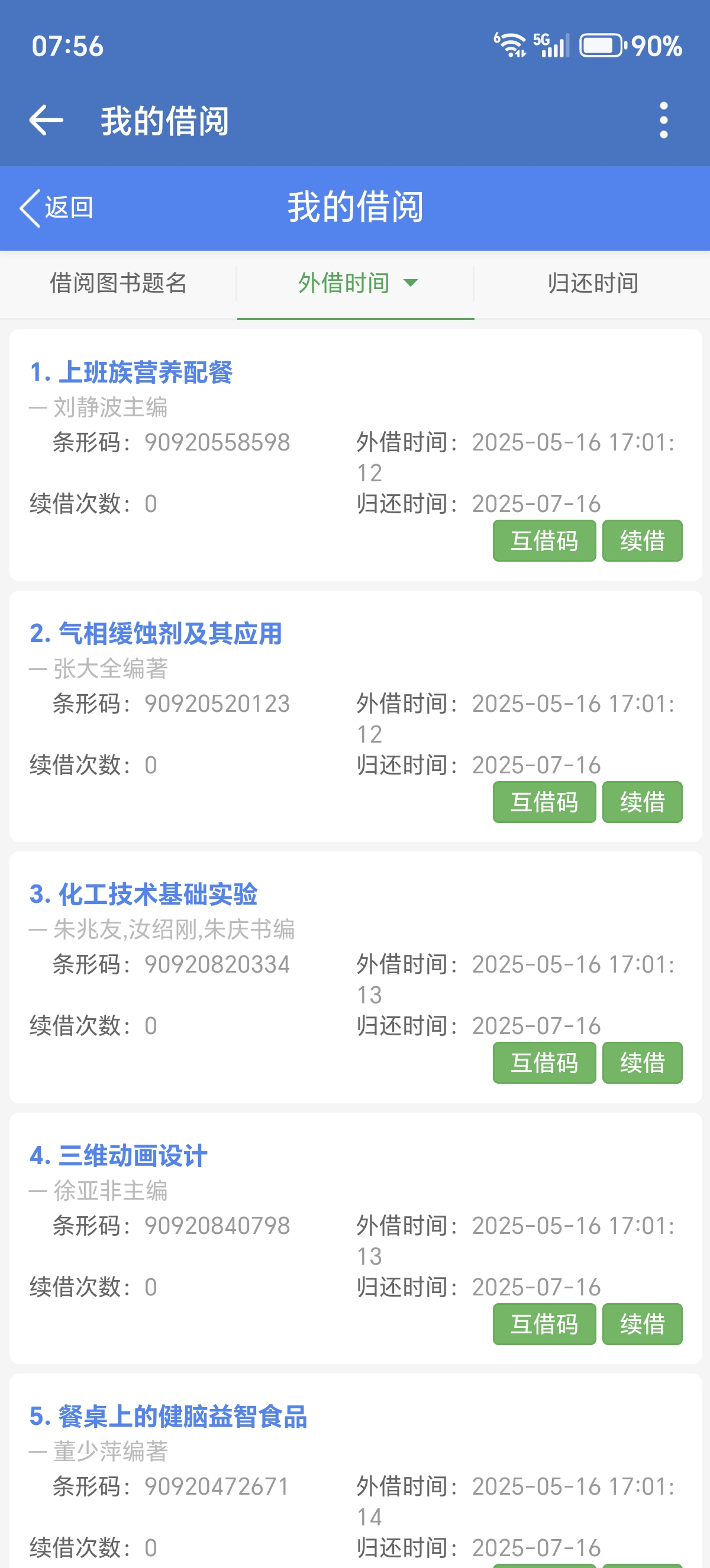Viewport: 710px width, 1568px height.
Task: Open book 气相缓蚀剂及其应用
Action: point(170,633)
